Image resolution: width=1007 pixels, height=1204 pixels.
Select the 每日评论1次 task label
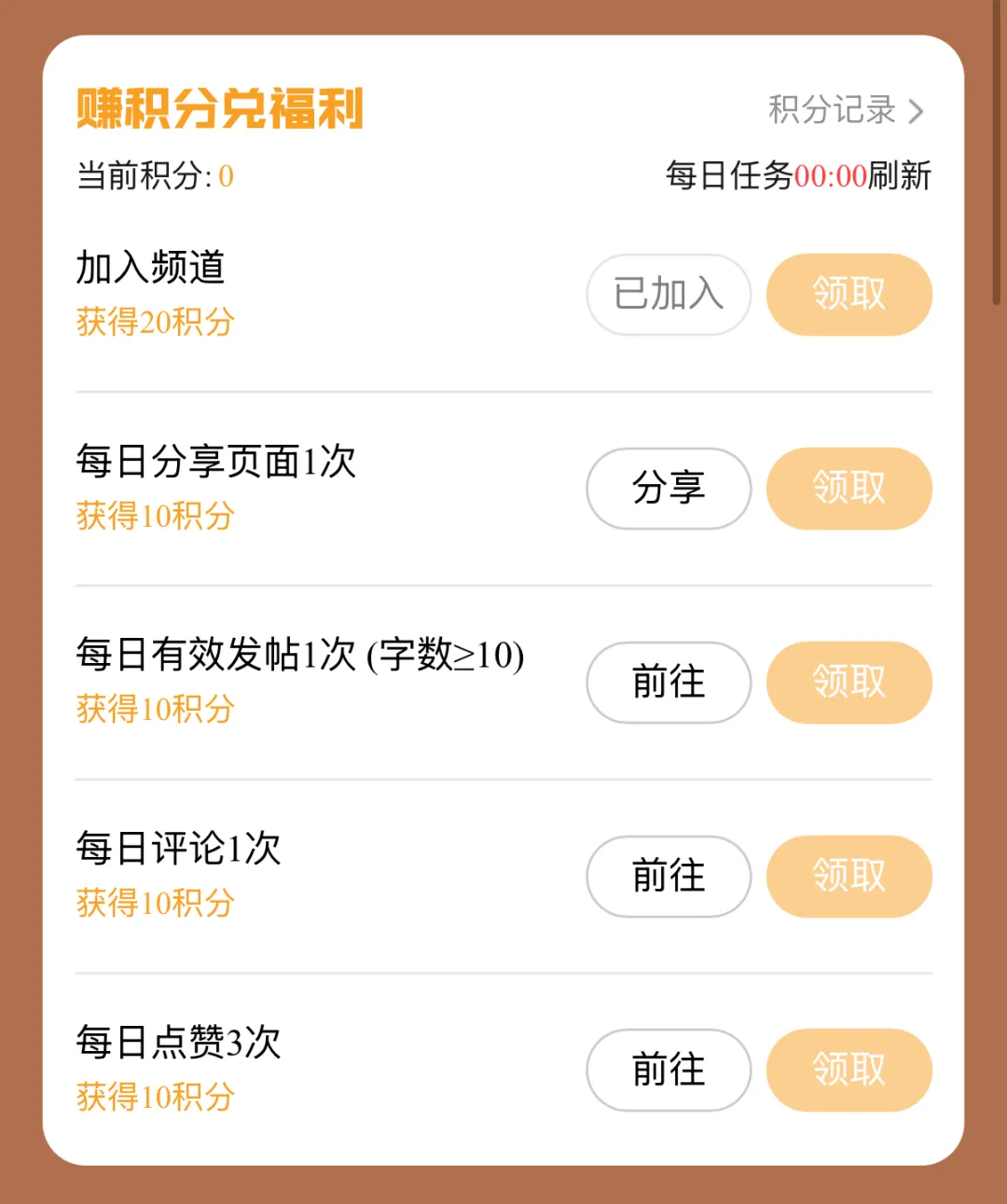point(179,850)
